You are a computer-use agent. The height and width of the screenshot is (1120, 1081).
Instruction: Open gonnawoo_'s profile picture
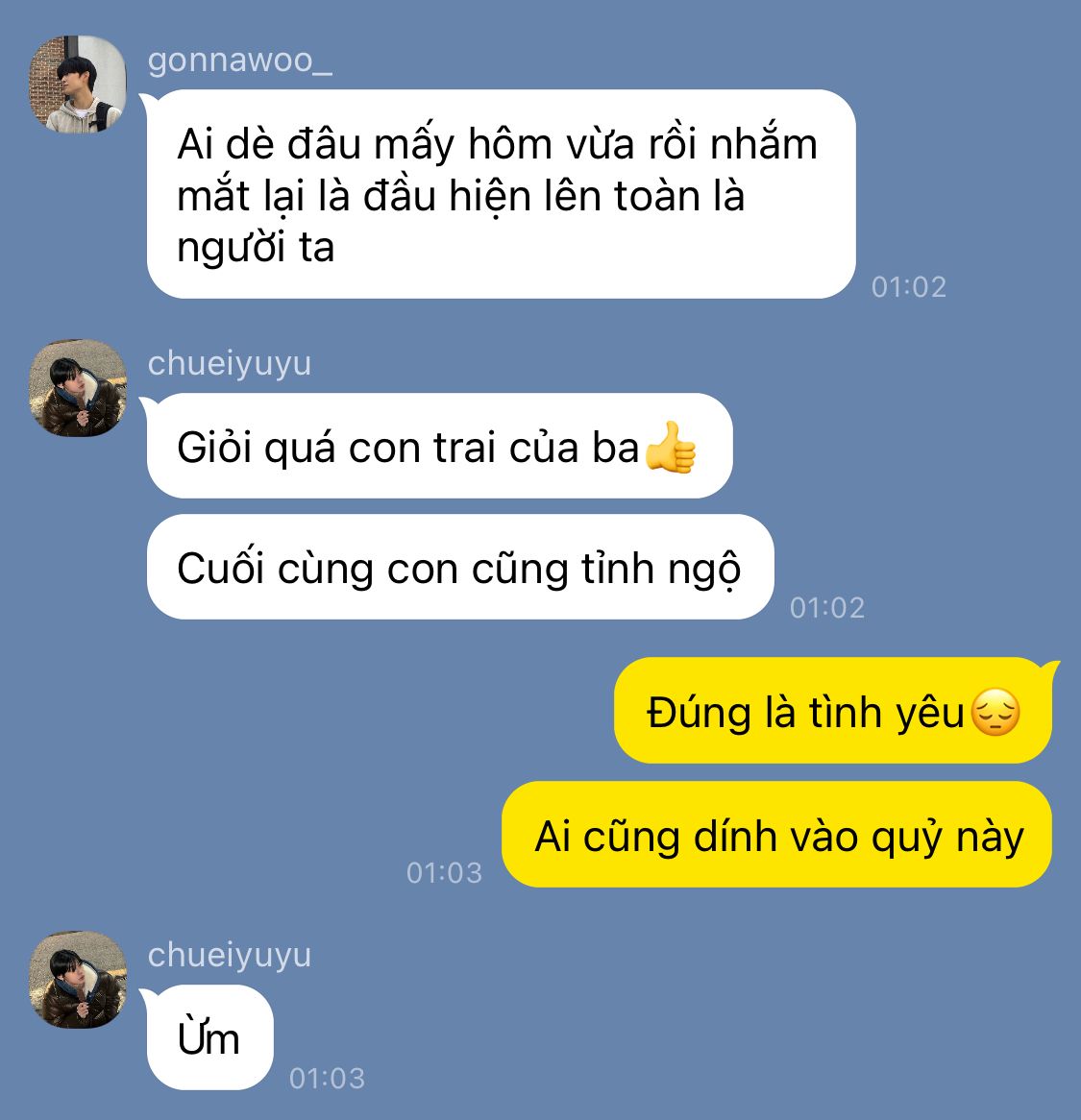point(78,85)
